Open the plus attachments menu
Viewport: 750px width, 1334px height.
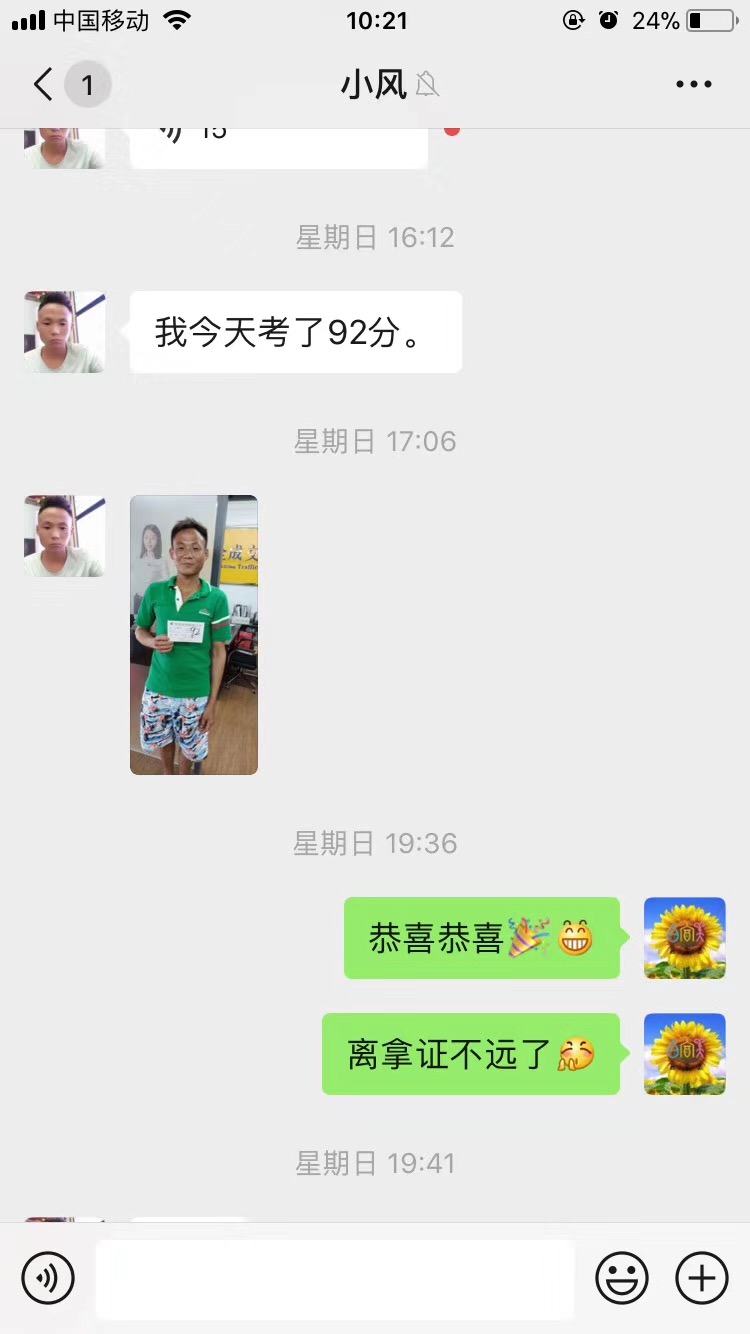(702, 1278)
